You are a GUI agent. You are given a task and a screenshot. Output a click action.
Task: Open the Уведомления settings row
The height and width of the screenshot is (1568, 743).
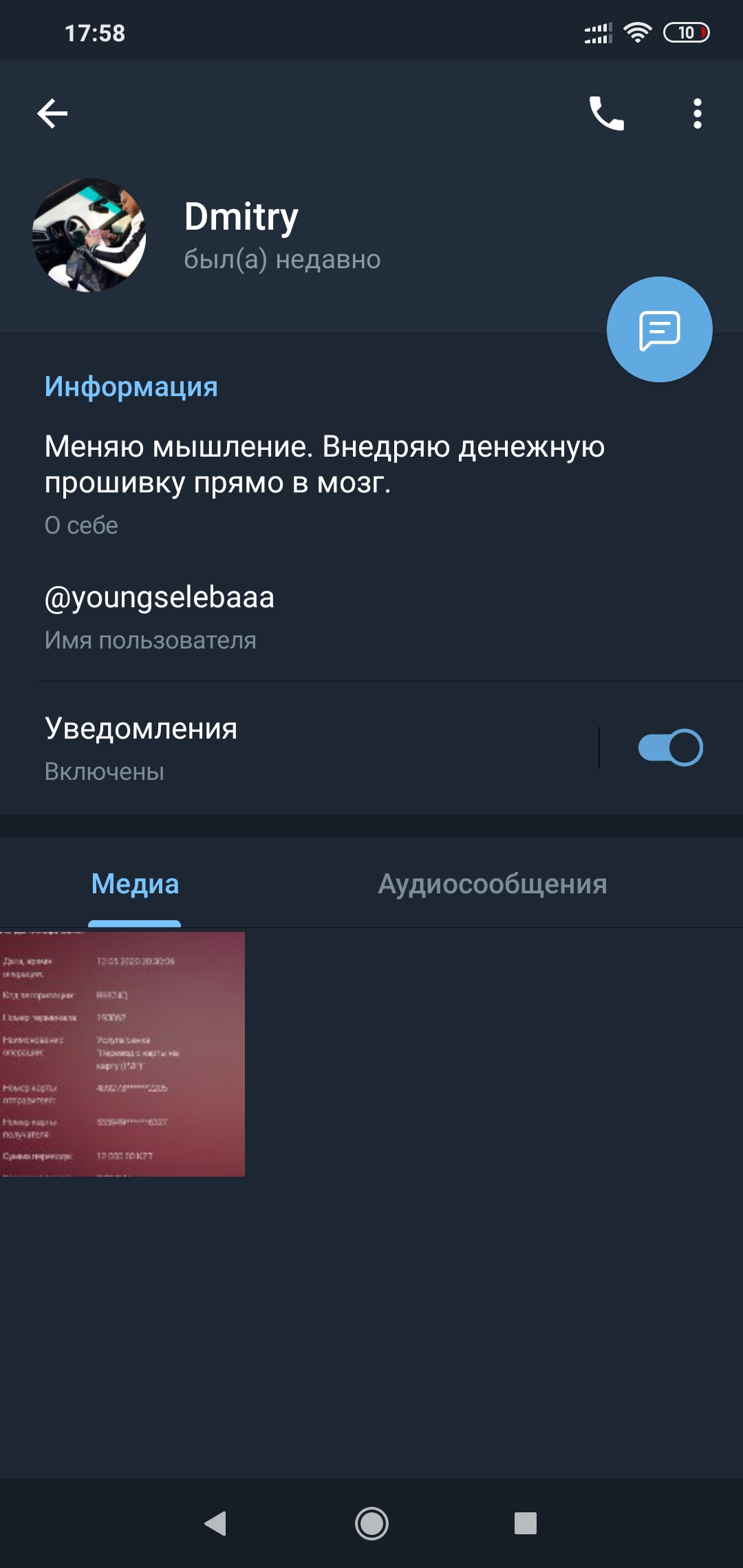point(299,748)
